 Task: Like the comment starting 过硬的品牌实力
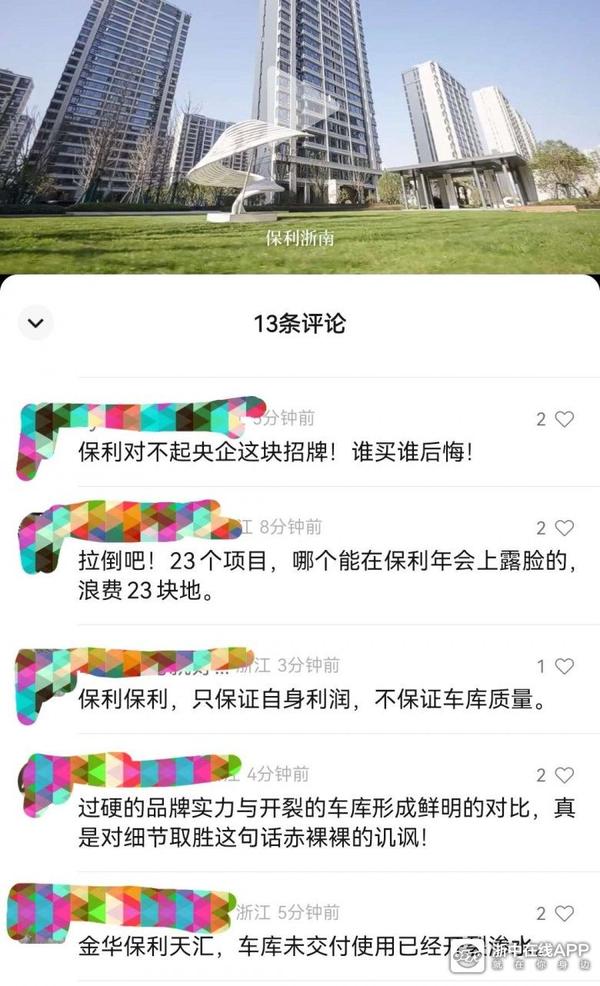tap(565, 775)
